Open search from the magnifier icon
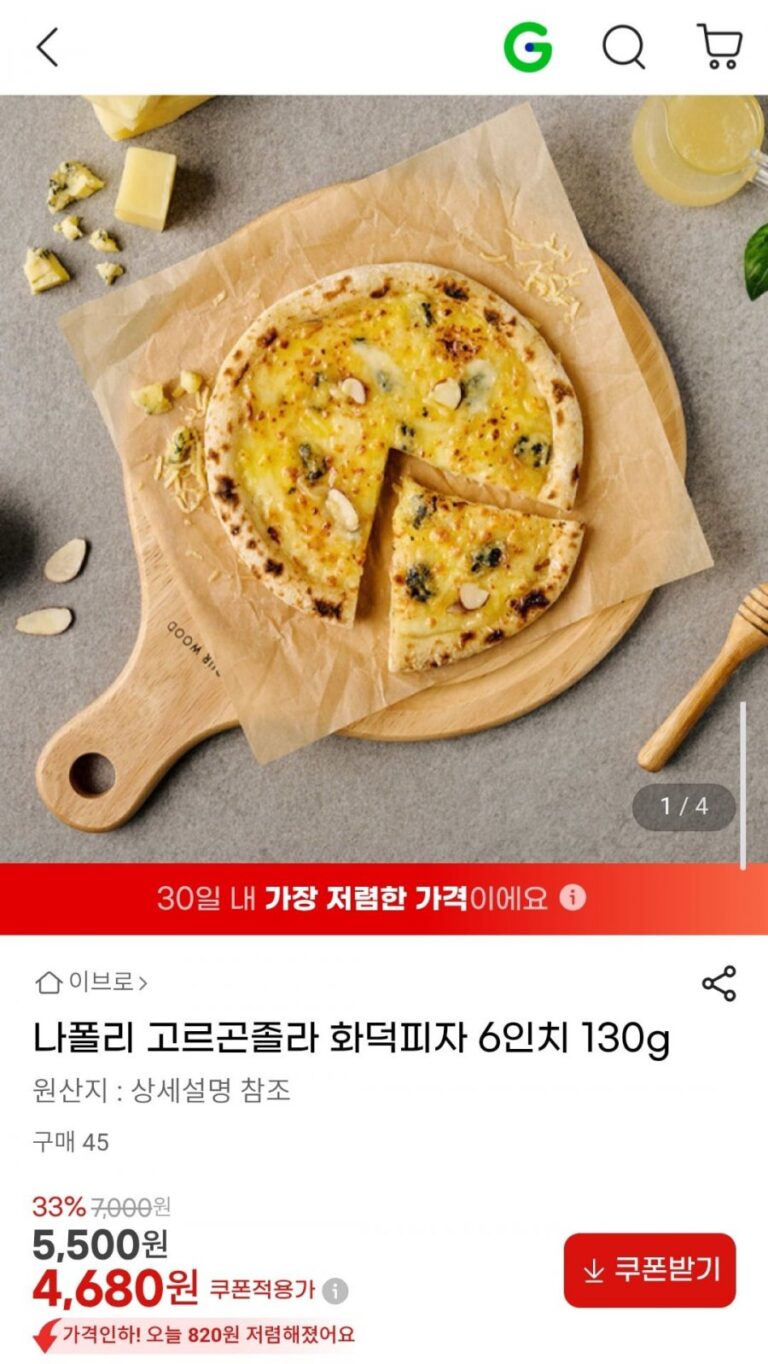The height and width of the screenshot is (1364, 768). (623, 47)
